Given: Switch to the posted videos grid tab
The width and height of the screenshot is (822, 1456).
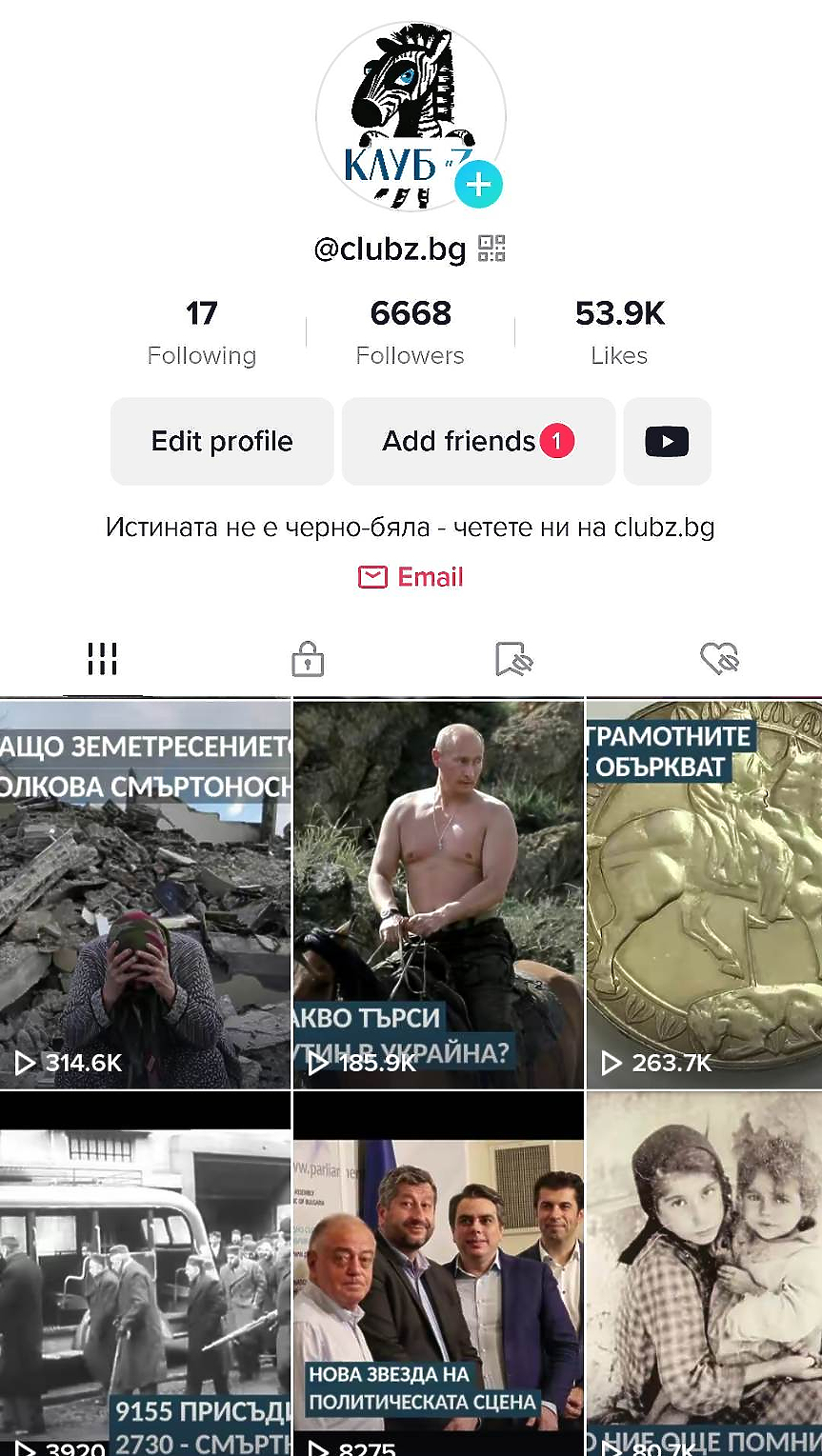Looking at the screenshot, I should 102,658.
